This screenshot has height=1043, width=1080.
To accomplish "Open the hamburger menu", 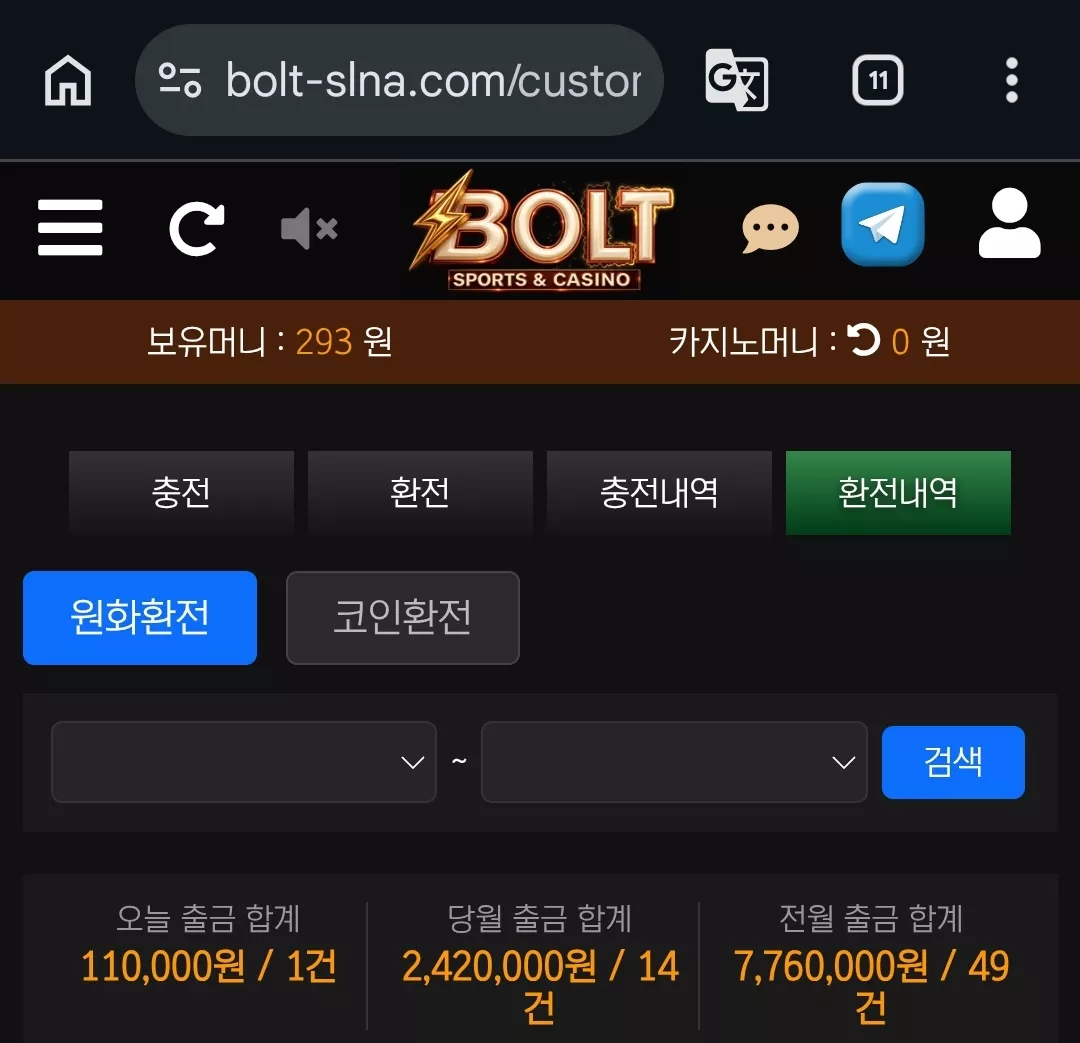I will coord(70,227).
